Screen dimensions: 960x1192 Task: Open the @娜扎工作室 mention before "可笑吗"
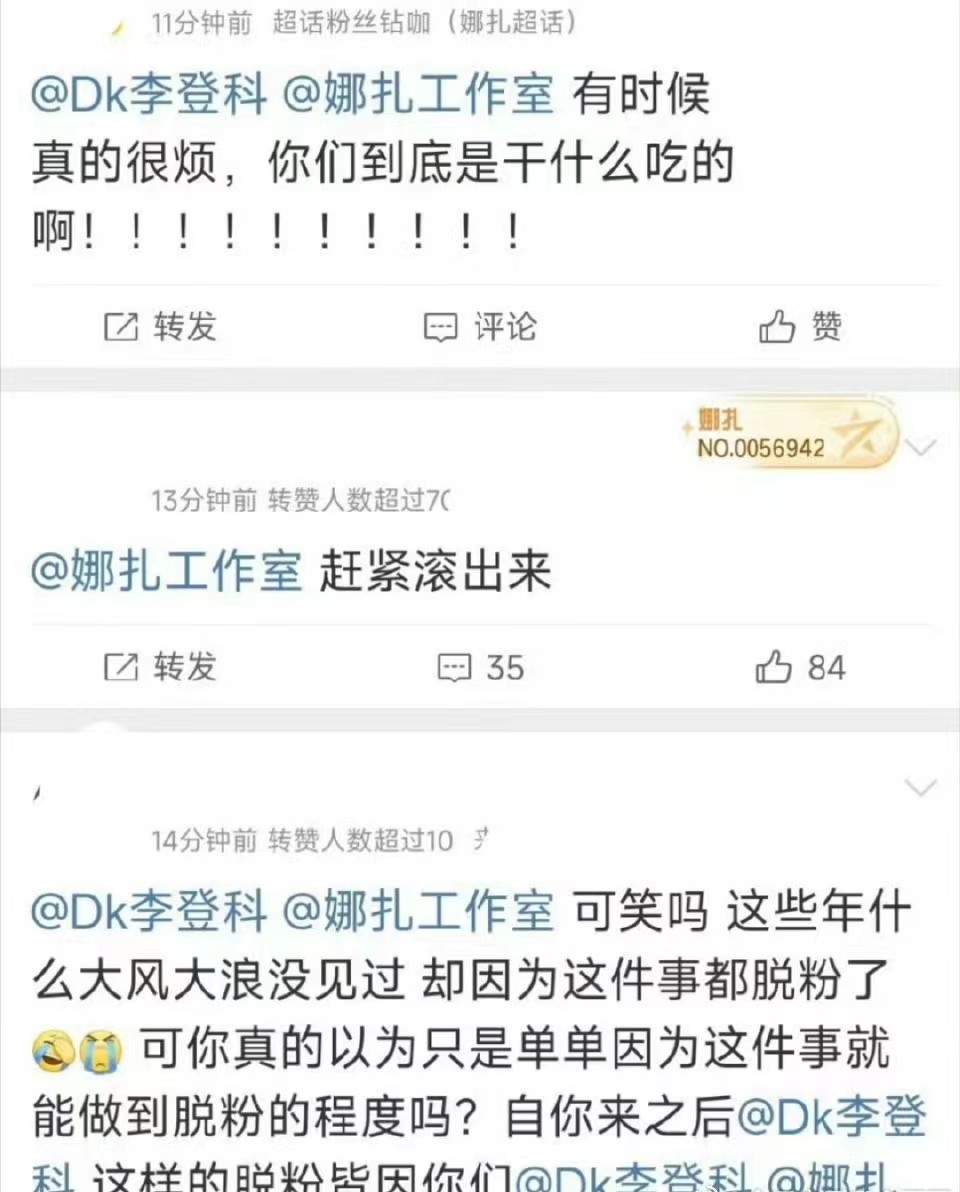tap(419, 913)
